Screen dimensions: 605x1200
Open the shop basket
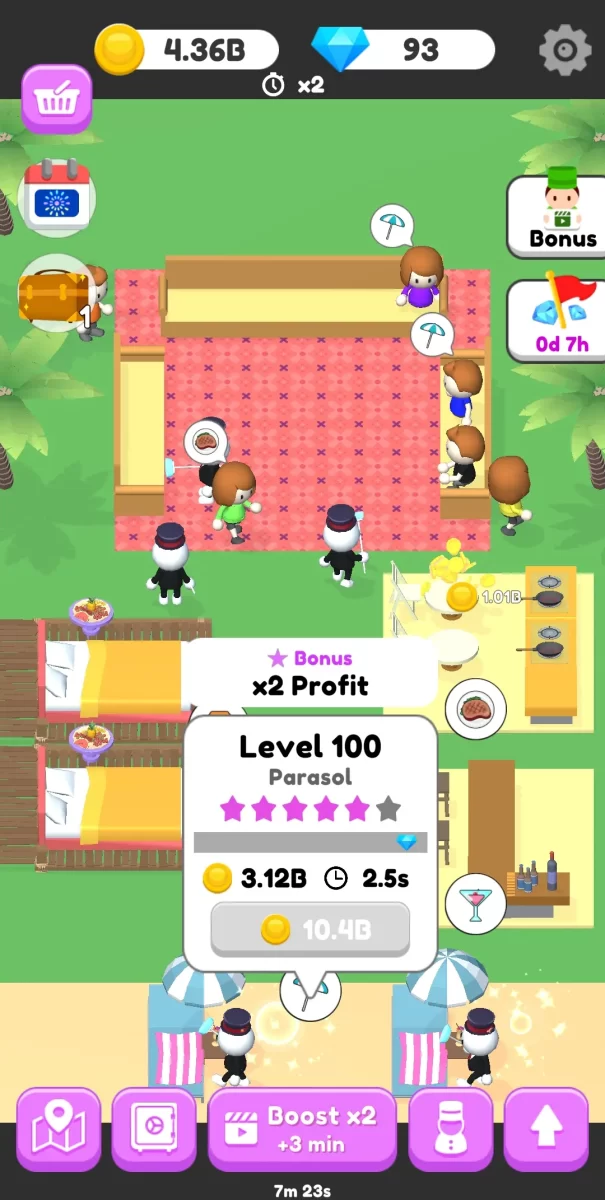click(57, 99)
